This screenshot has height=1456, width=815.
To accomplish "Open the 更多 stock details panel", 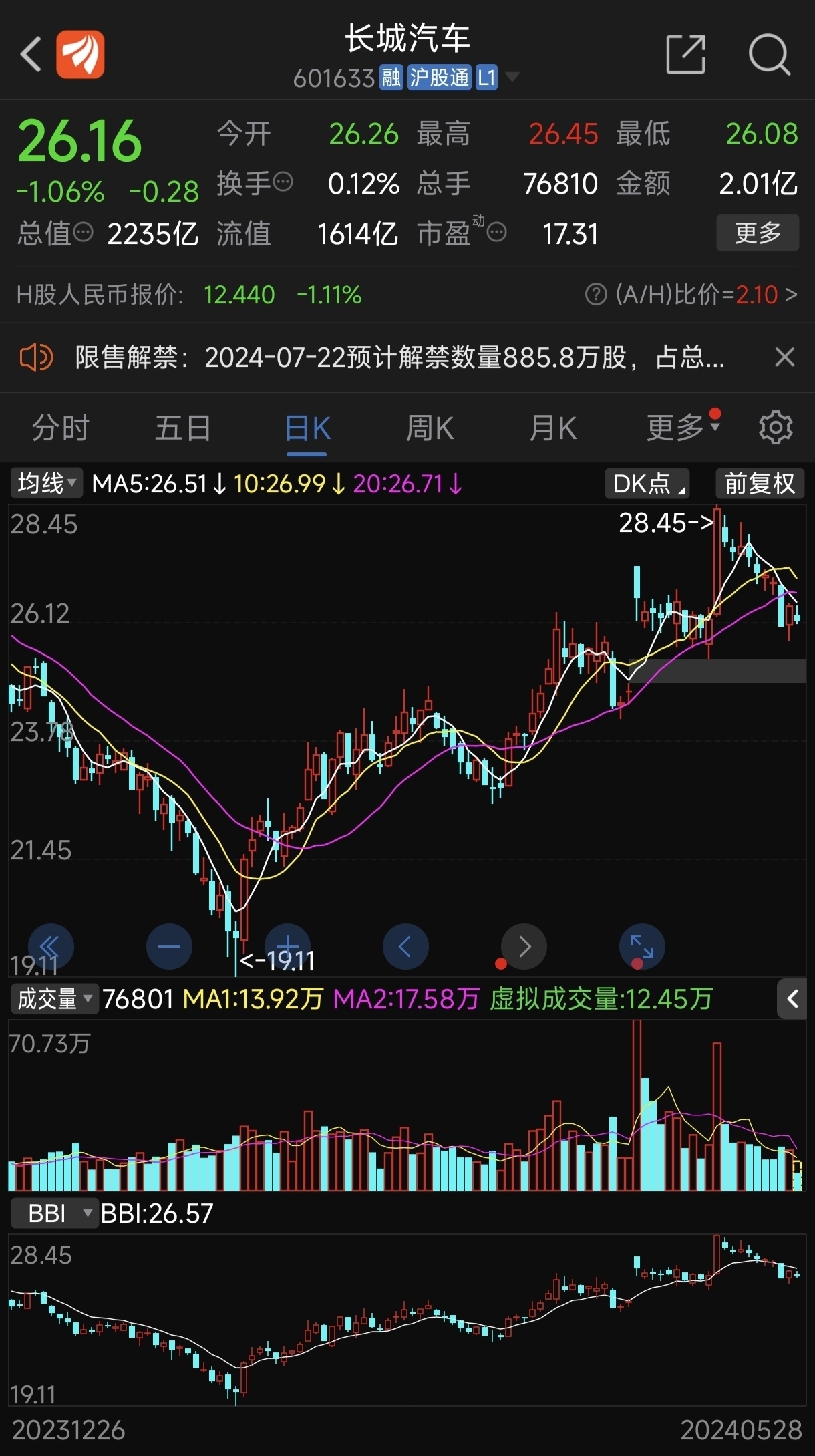I will (758, 233).
